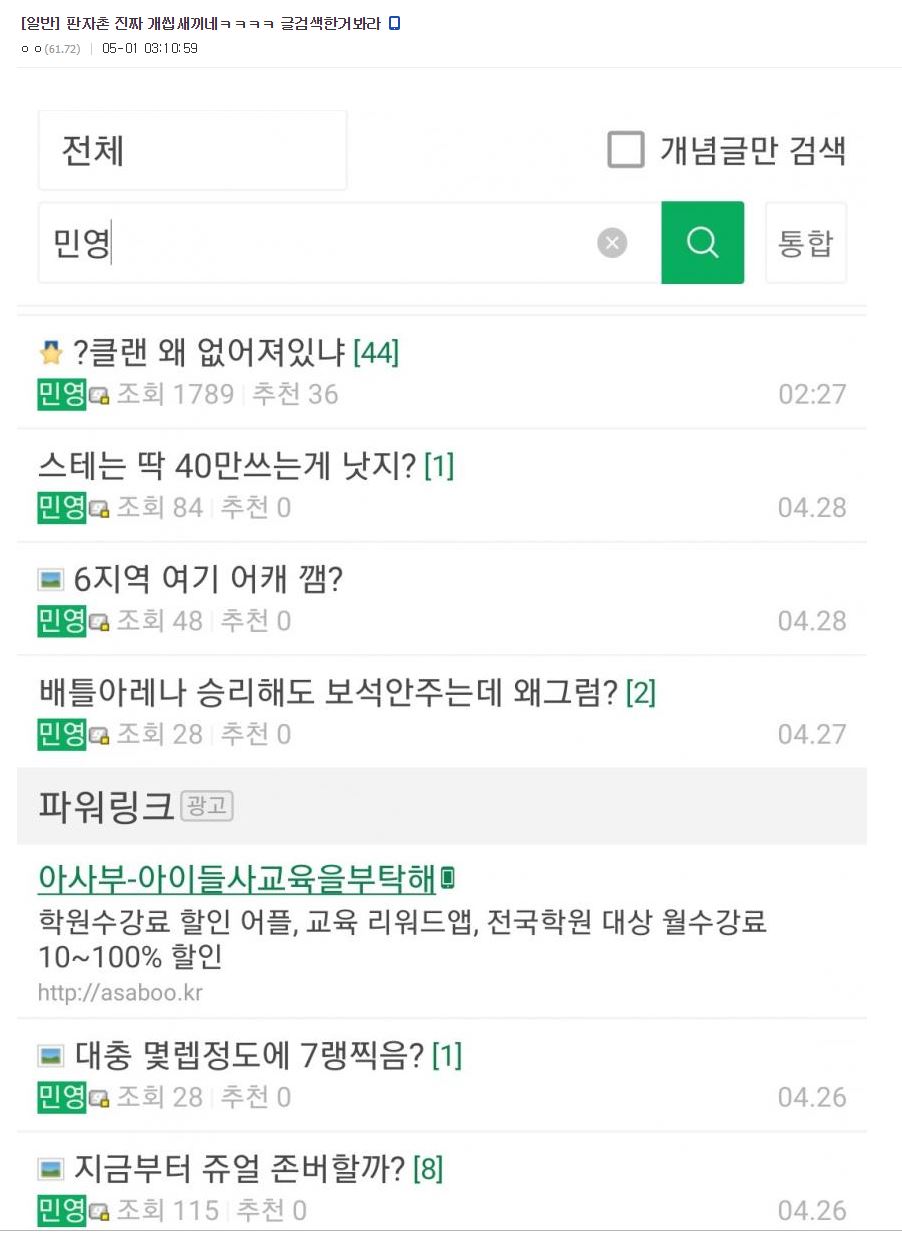The image size is (902, 1237).
Task: Tap the green magnifier search button
Action: click(x=702, y=243)
